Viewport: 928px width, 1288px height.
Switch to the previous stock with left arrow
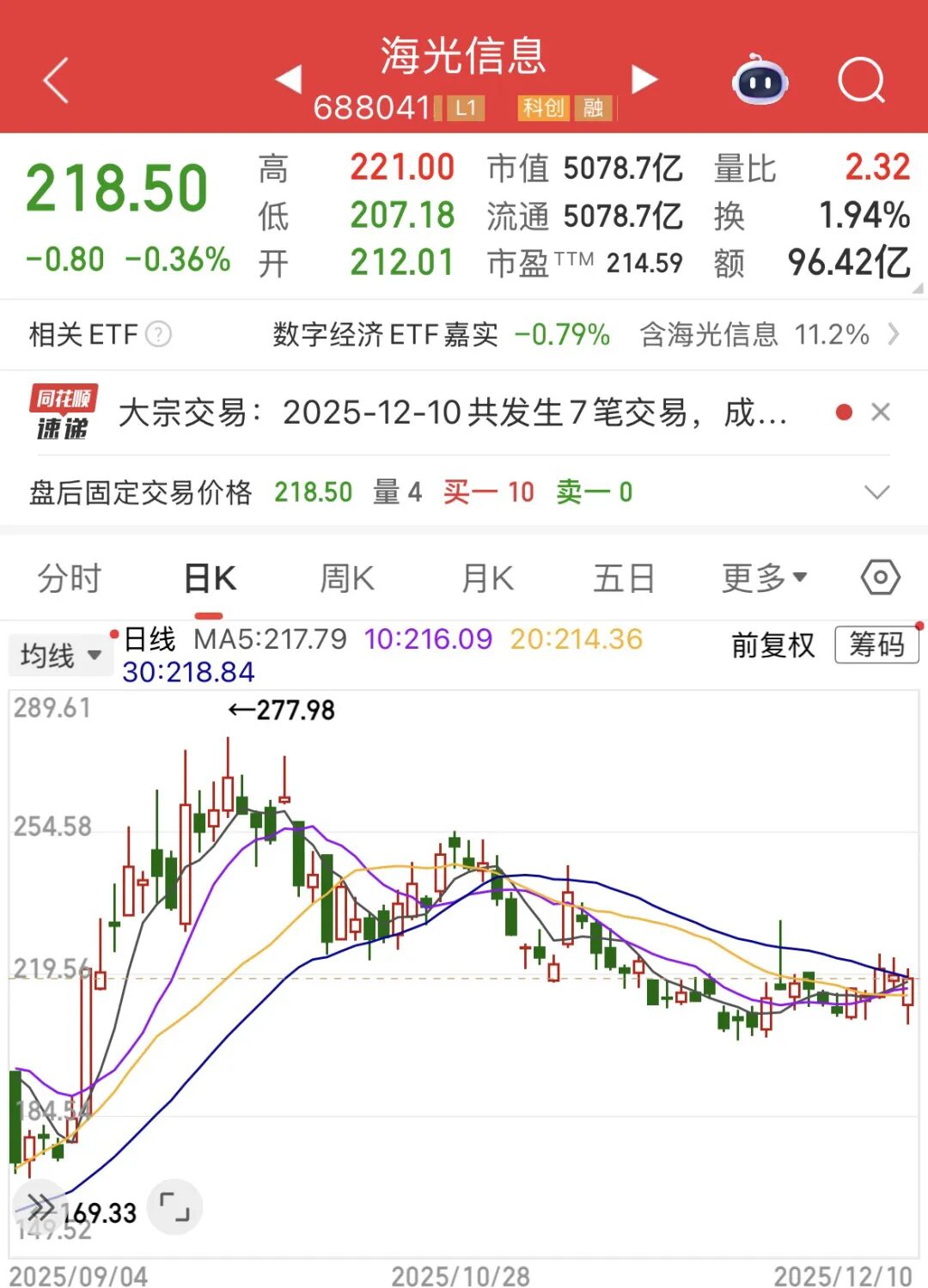click(289, 79)
